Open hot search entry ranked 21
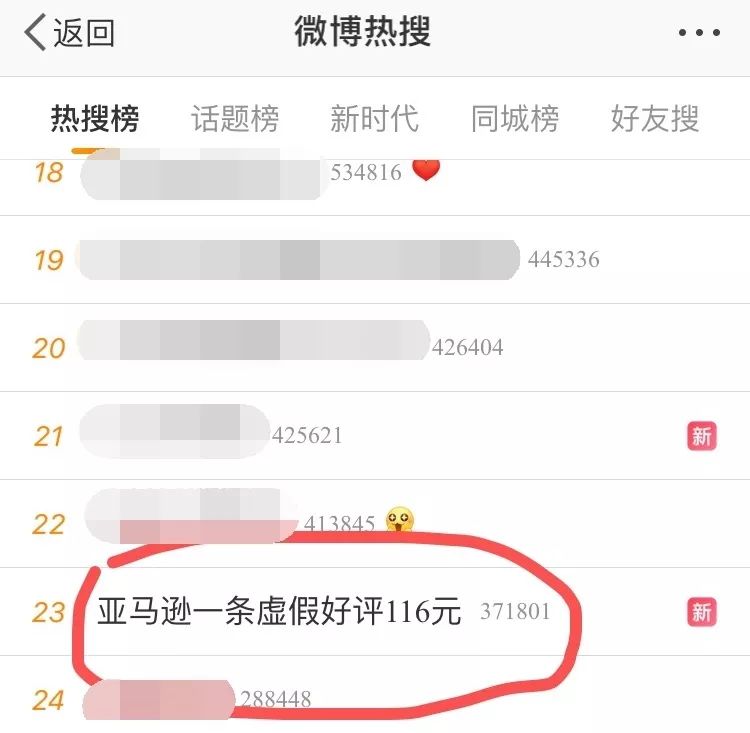The width and height of the screenshot is (750, 733). pyautogui.click(x=173, y=436)
